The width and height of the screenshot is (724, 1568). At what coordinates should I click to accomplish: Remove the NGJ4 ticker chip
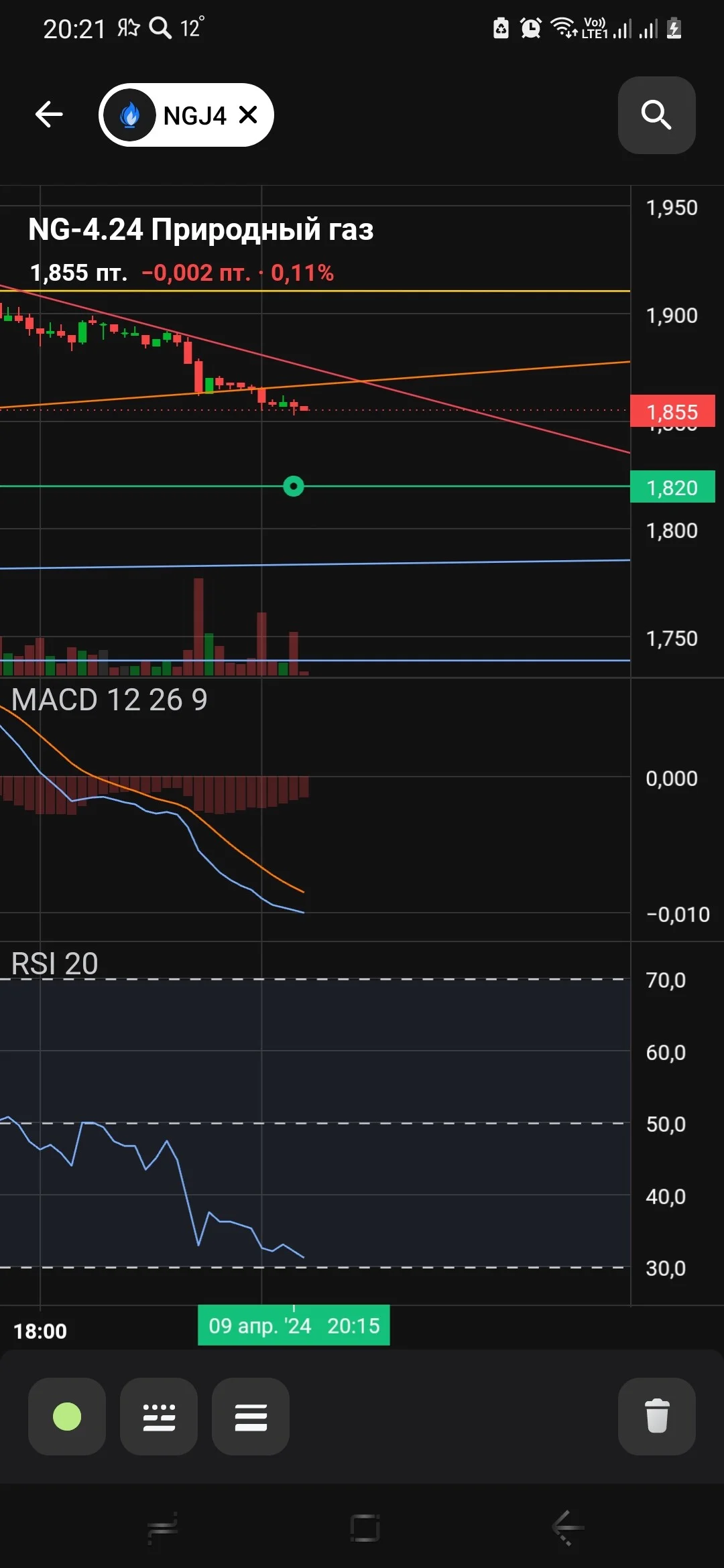pyautogui.click(x=248, y=115)
